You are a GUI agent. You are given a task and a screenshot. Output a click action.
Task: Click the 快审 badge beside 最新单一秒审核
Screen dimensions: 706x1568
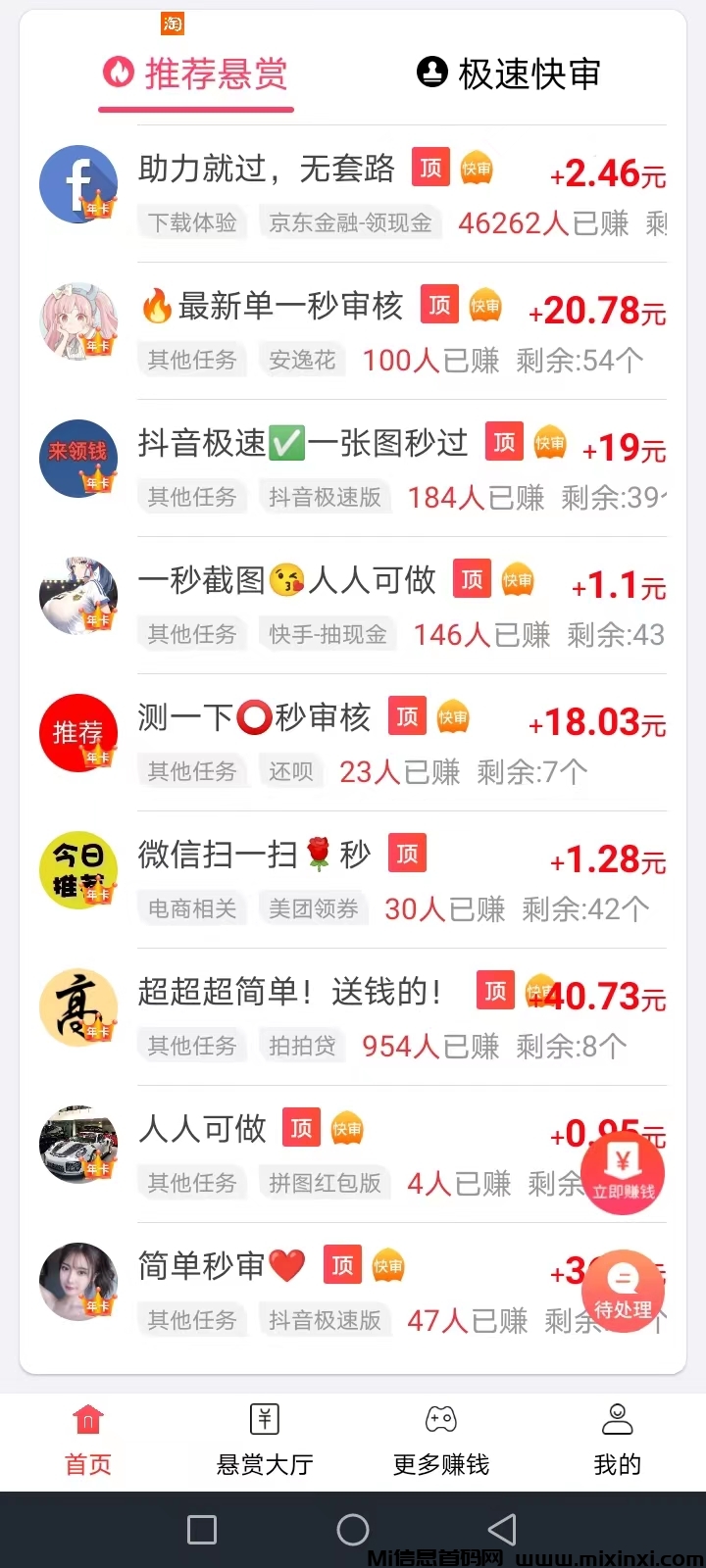[486, 306]
